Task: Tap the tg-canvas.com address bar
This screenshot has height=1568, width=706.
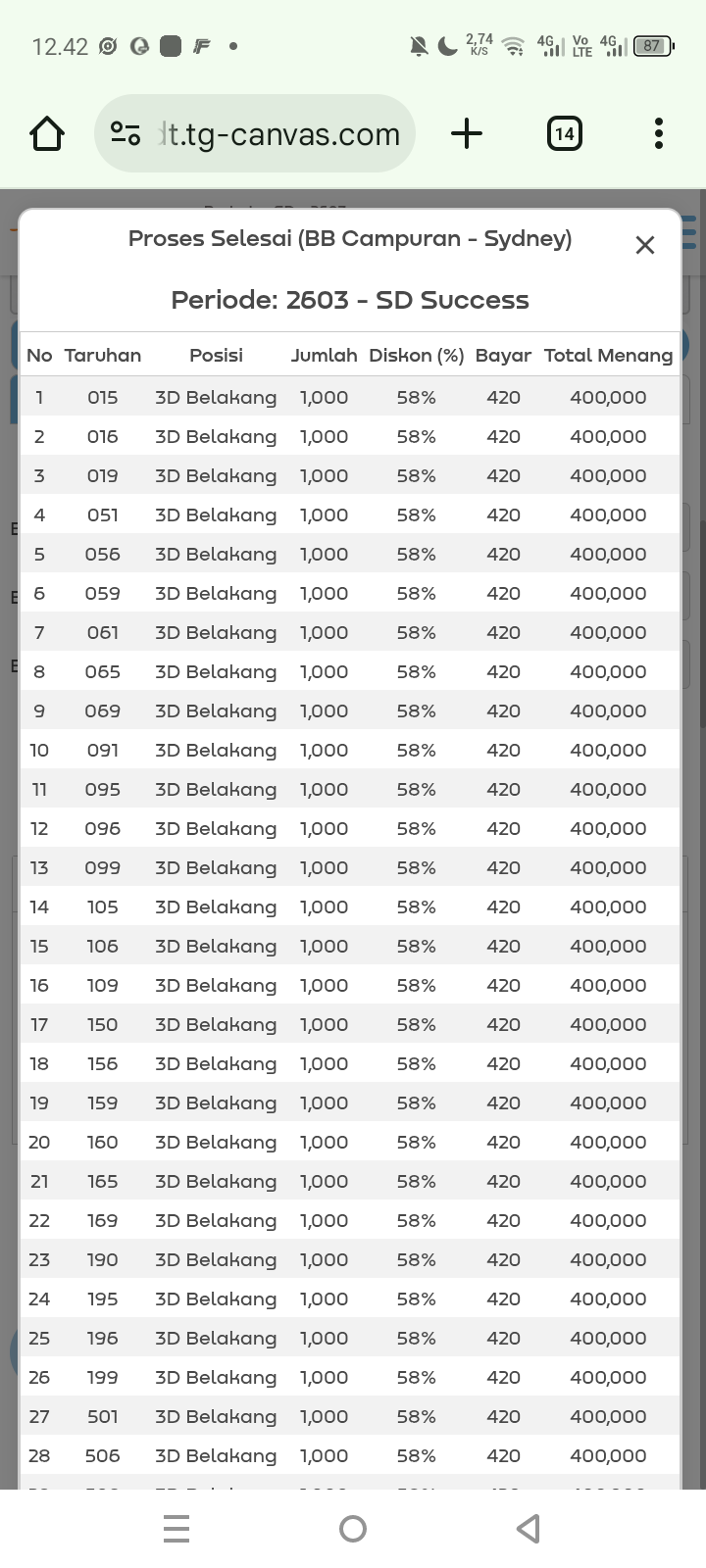Action: (x=279, y=133)
